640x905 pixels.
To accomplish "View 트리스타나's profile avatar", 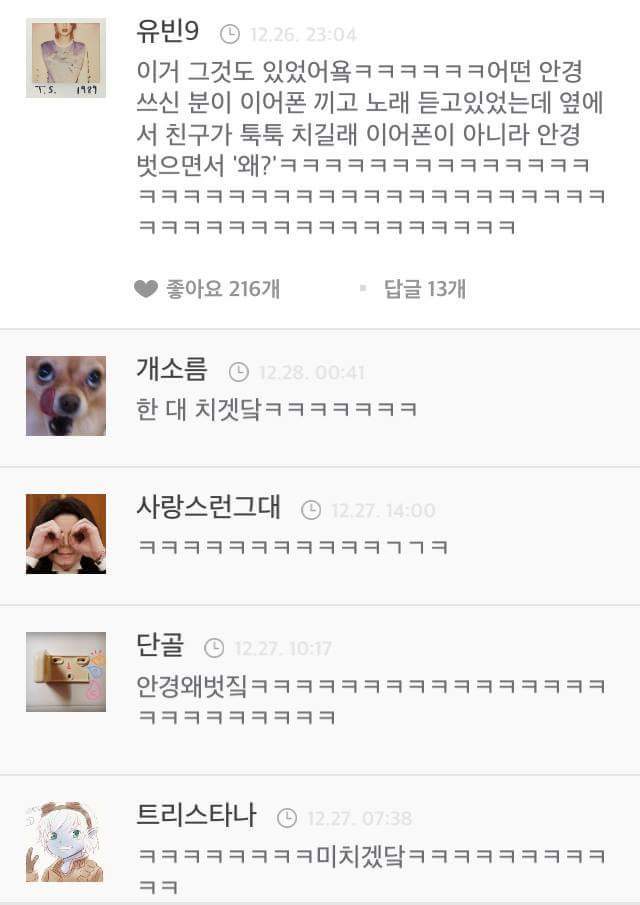I will (66, 841).
